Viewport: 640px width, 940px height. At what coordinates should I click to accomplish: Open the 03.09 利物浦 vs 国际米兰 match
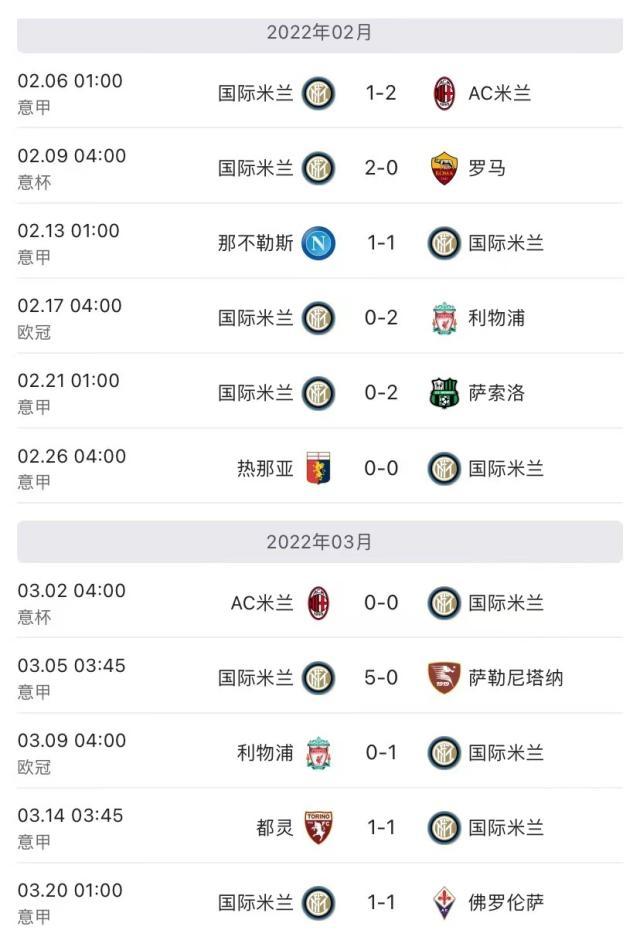click(381, 753)
